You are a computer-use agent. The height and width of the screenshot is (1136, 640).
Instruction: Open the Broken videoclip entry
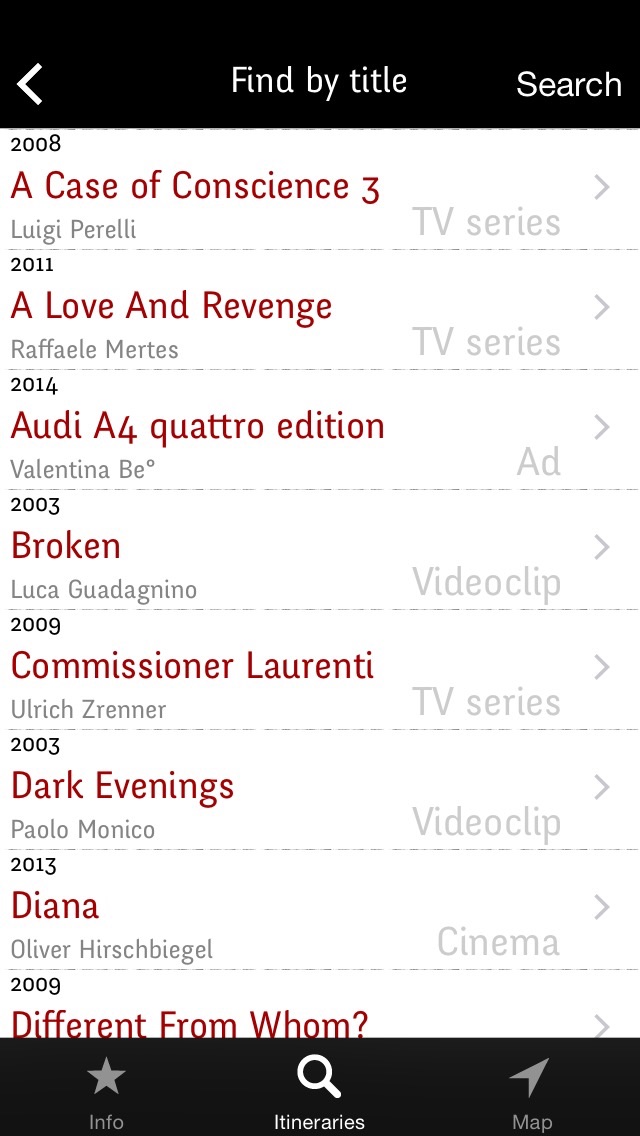[x=320, y=551]
